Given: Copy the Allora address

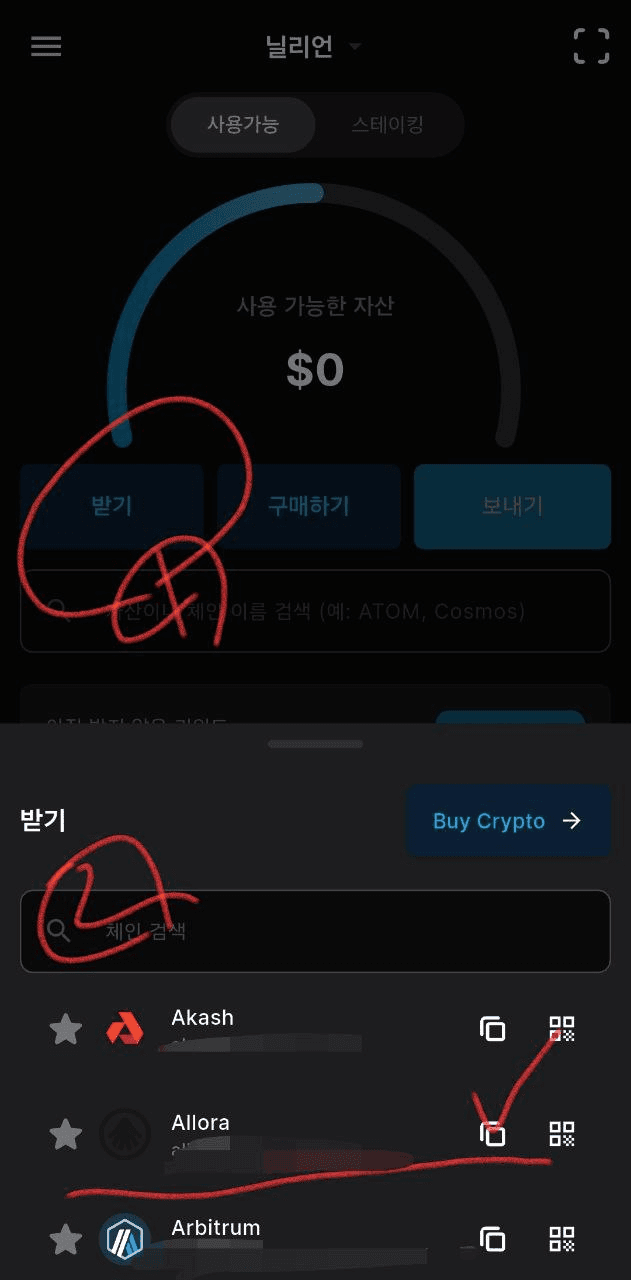Looking at the screenshot, I should [x=493, y=1134].
